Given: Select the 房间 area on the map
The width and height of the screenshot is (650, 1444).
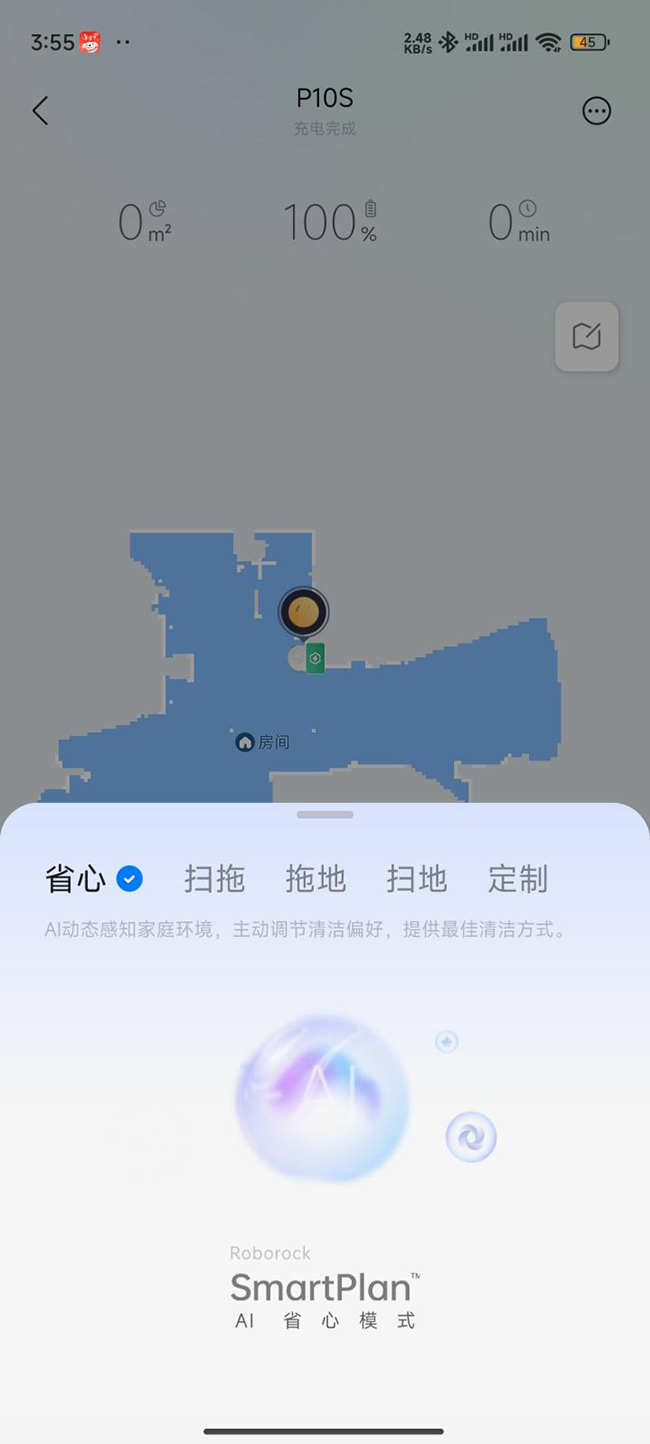Looking at the screenshot, I should 263,742.
